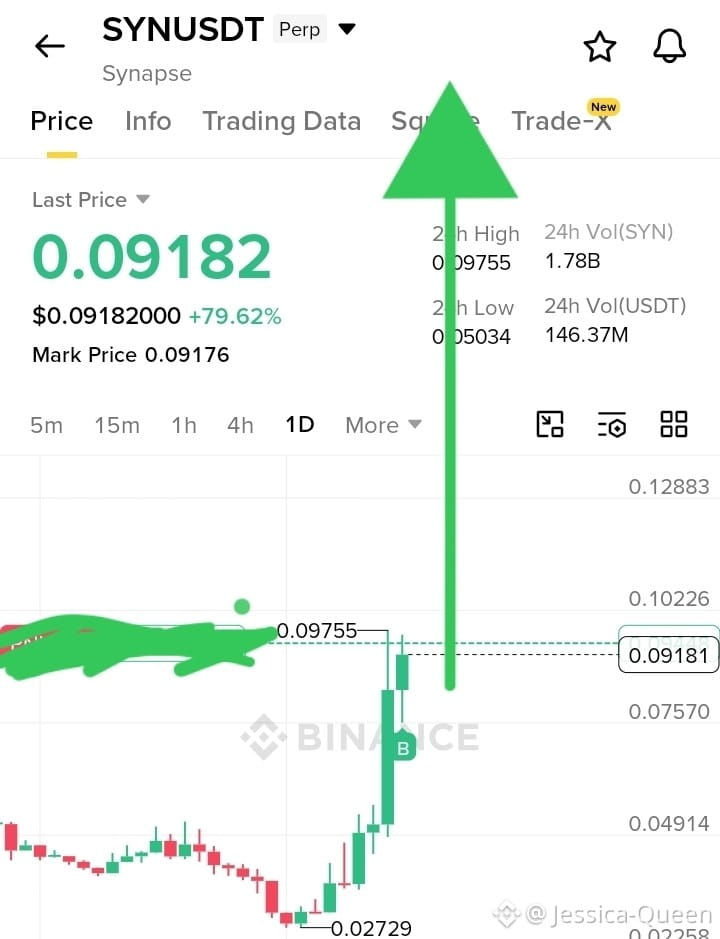Viewport: 720px width, 939px height.
Task: Select the 1h chart interval
Action: [x=183, y=425]
